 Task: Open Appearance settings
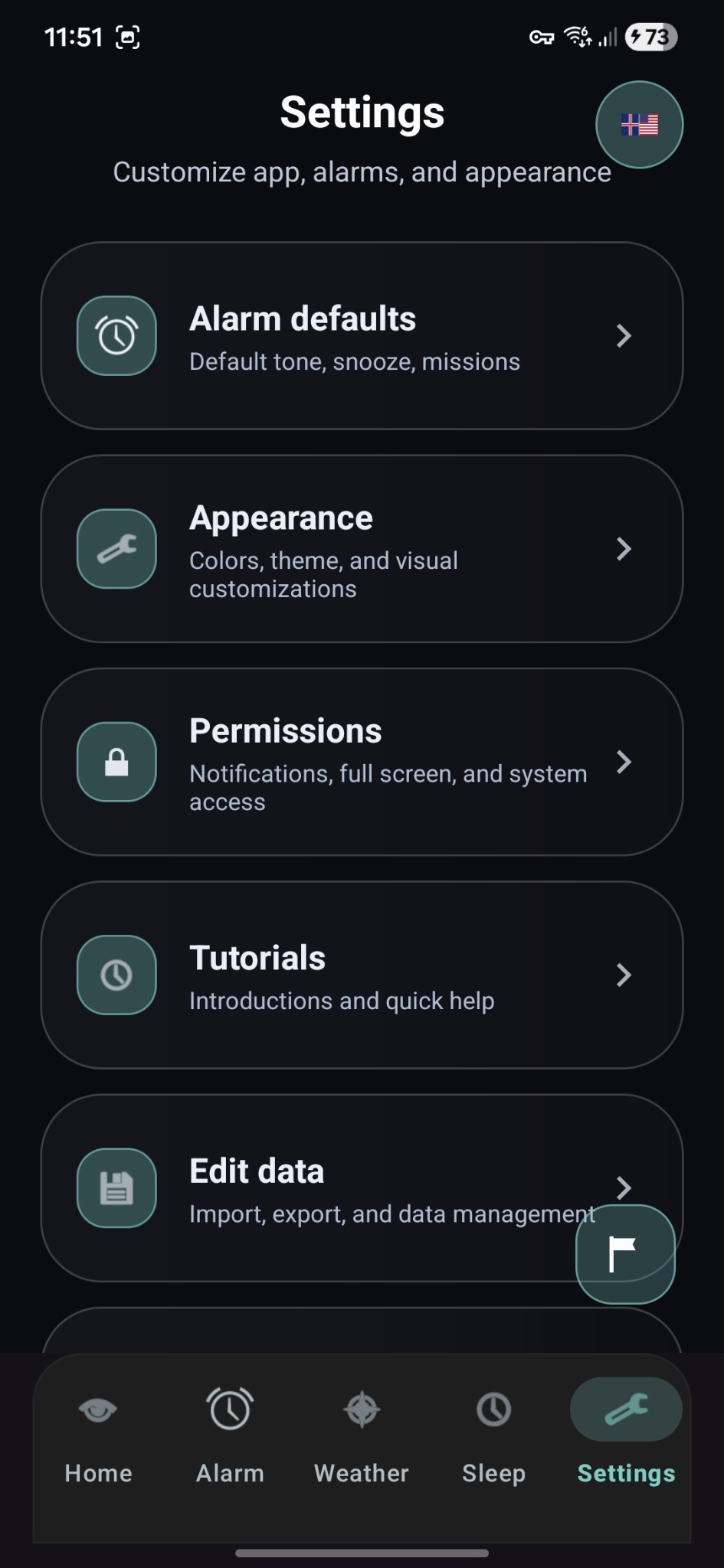(362, 549)
